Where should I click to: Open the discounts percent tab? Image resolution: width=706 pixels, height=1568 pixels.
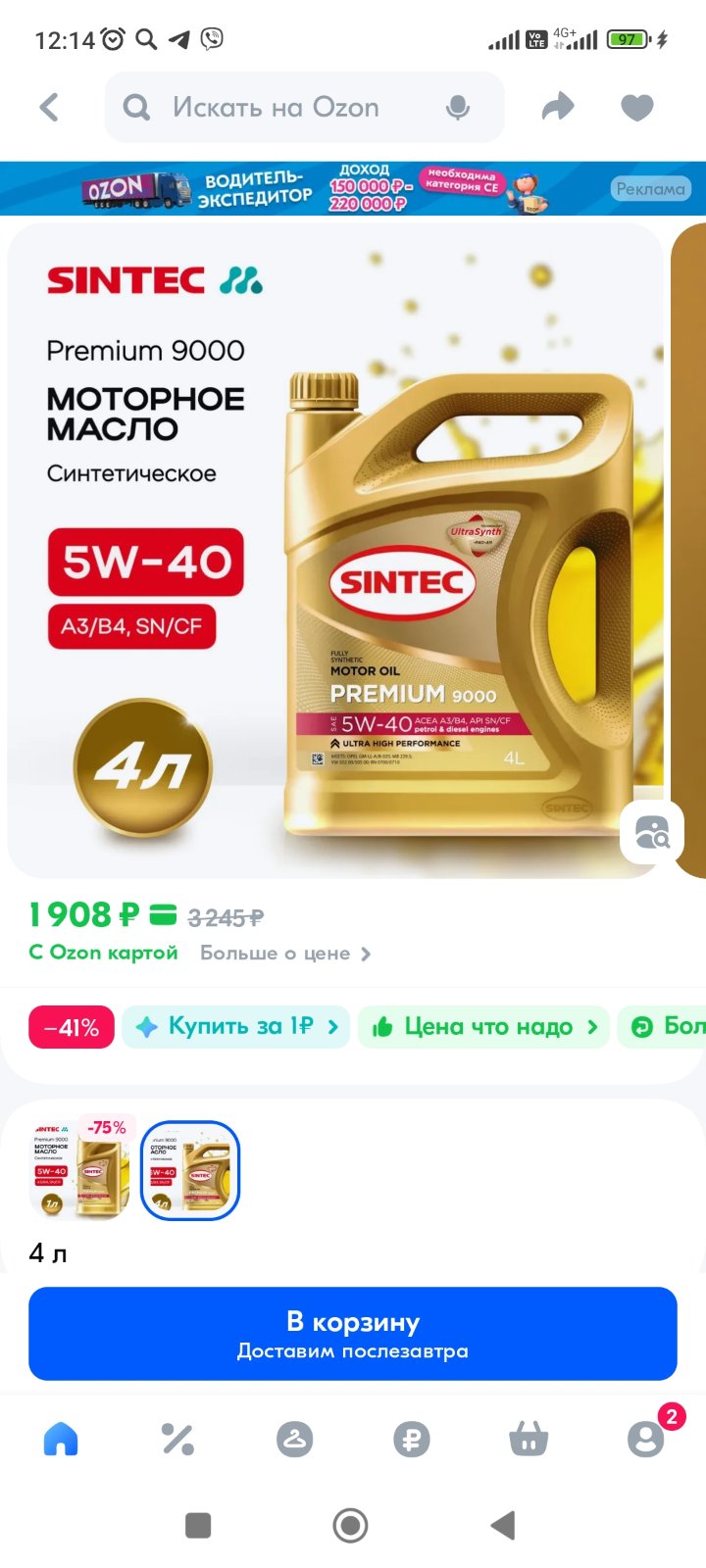point(177,1440)
